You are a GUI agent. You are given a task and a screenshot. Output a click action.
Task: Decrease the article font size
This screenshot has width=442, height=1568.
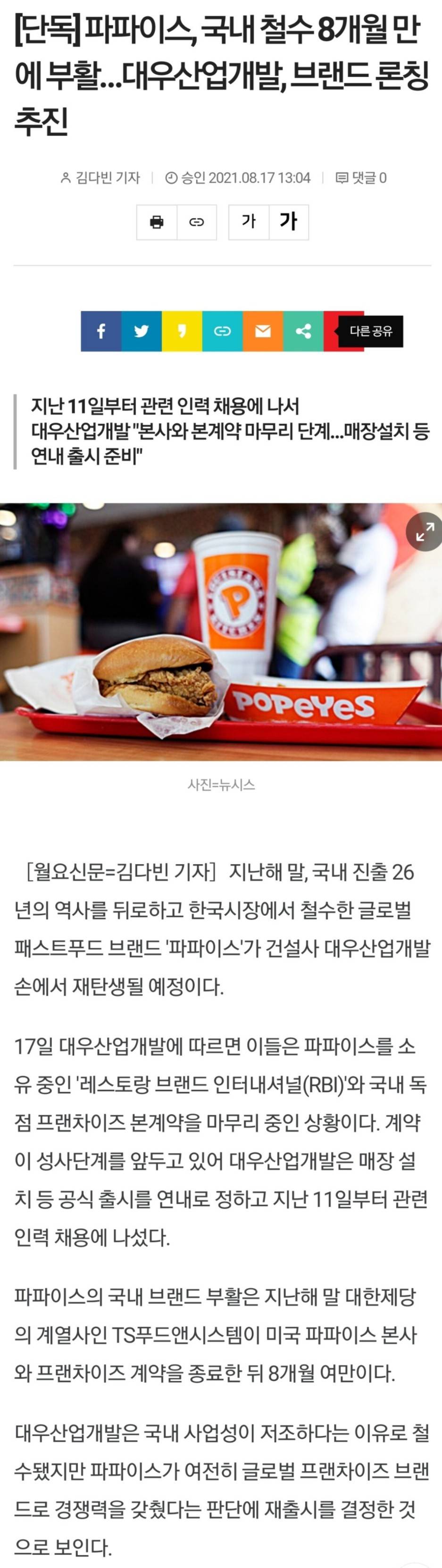(x=248, y=222)
